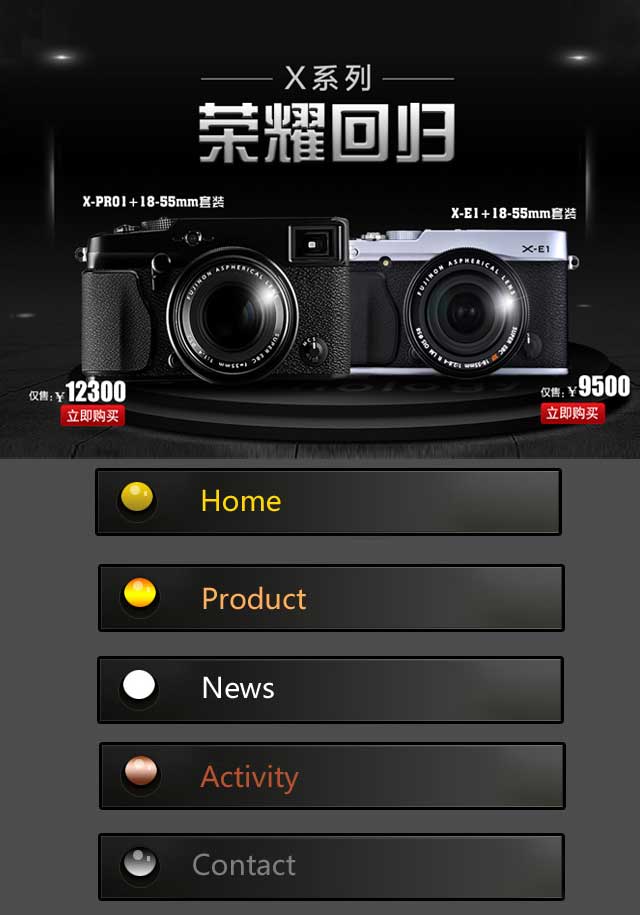Select the Activity menu entry

(x=331, y=776)
